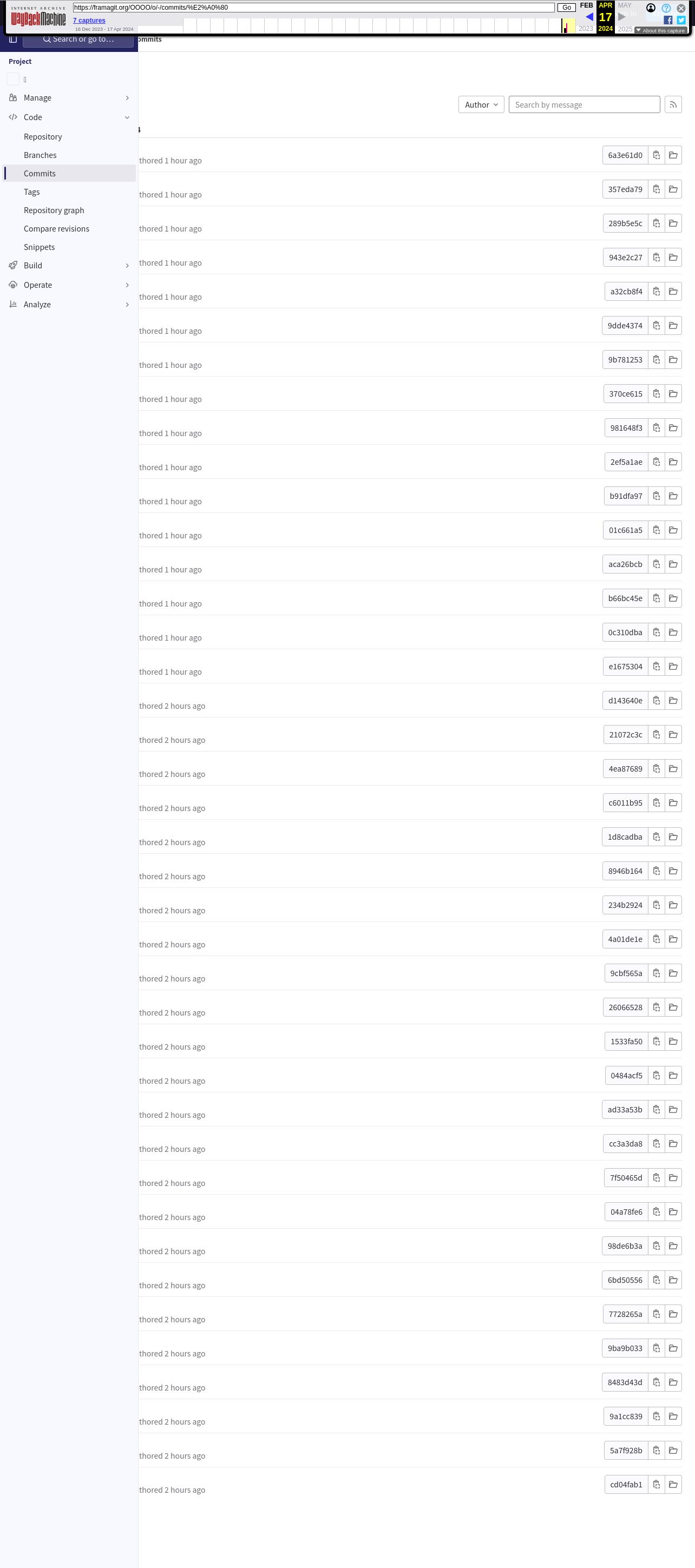
Task: Open the Author filter dropdown
Action: pos(481,105)
